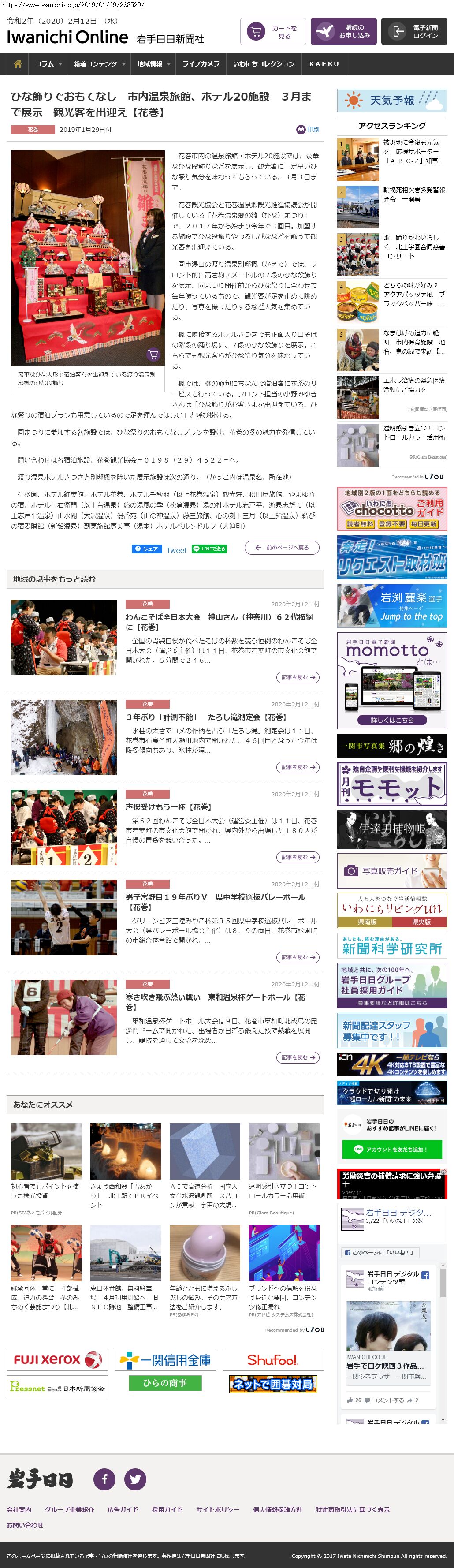Expand the 新着コンテンツ menu

pos(99,64)
